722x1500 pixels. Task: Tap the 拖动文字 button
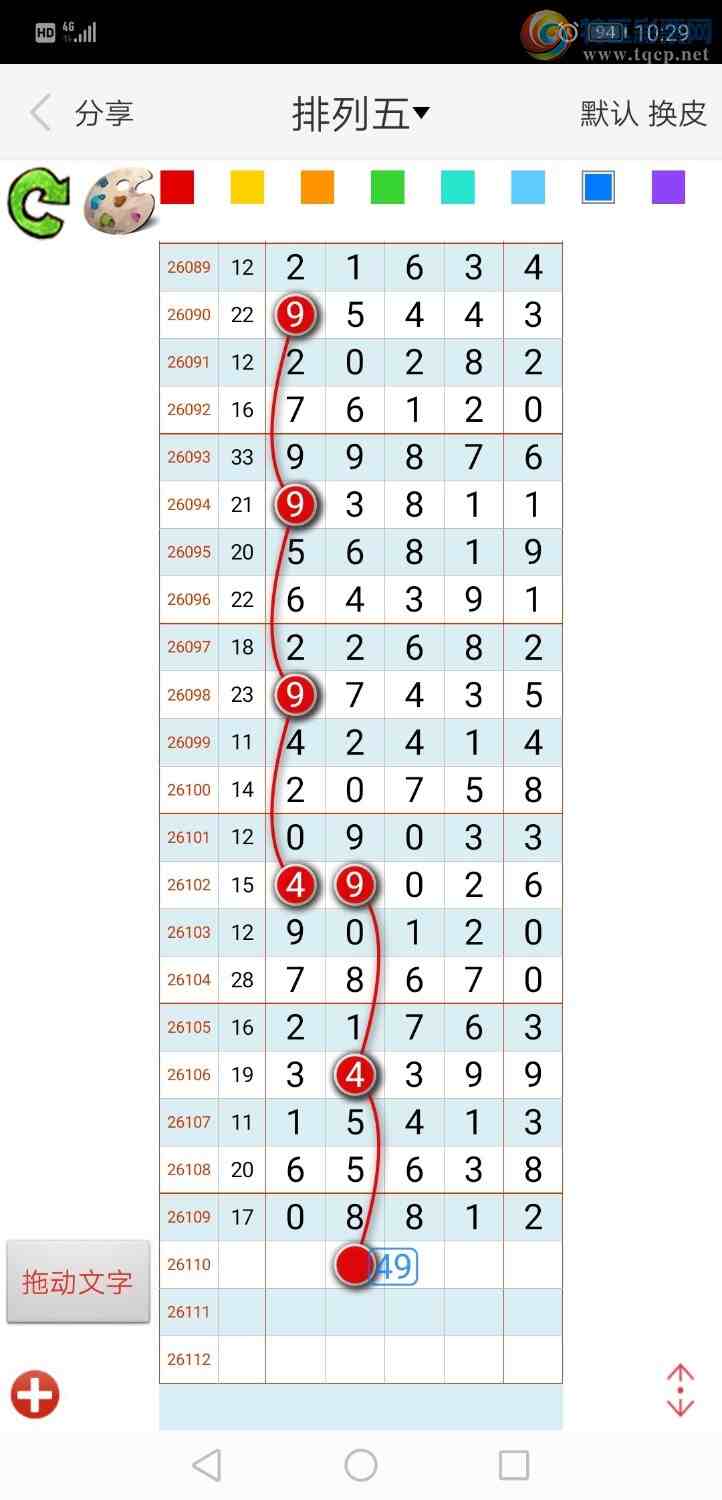pos(78,1282)
